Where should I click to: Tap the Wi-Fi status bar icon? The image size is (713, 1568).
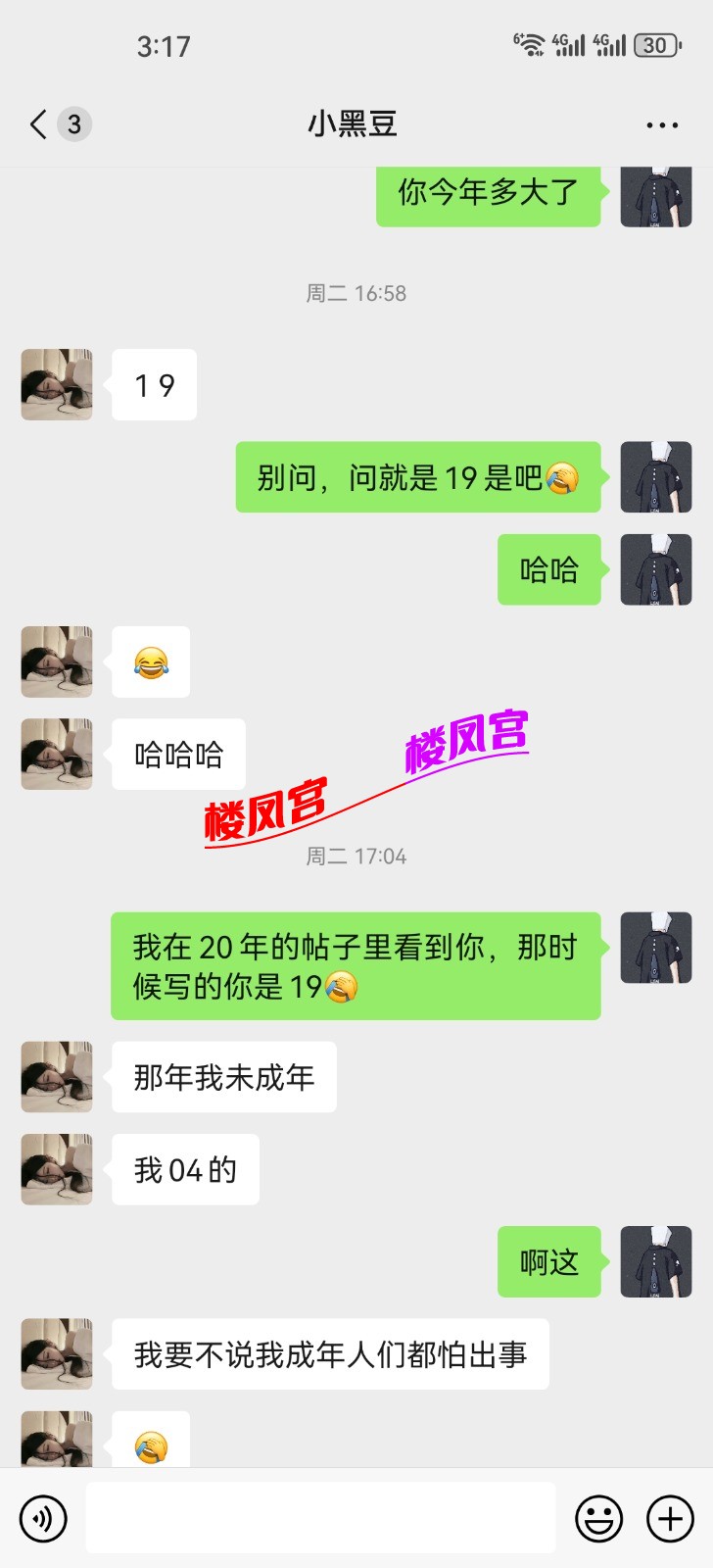[x=529, y=44]
